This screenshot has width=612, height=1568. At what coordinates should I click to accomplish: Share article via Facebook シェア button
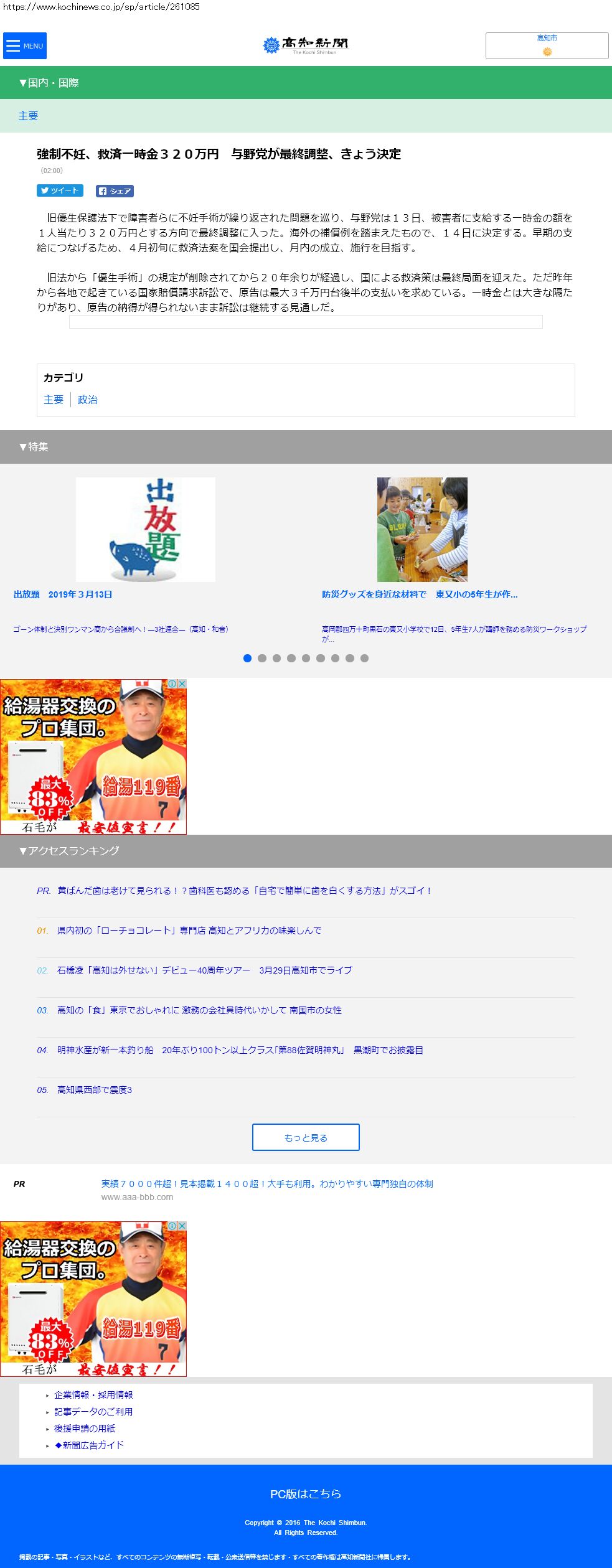(x=115, y=191)
